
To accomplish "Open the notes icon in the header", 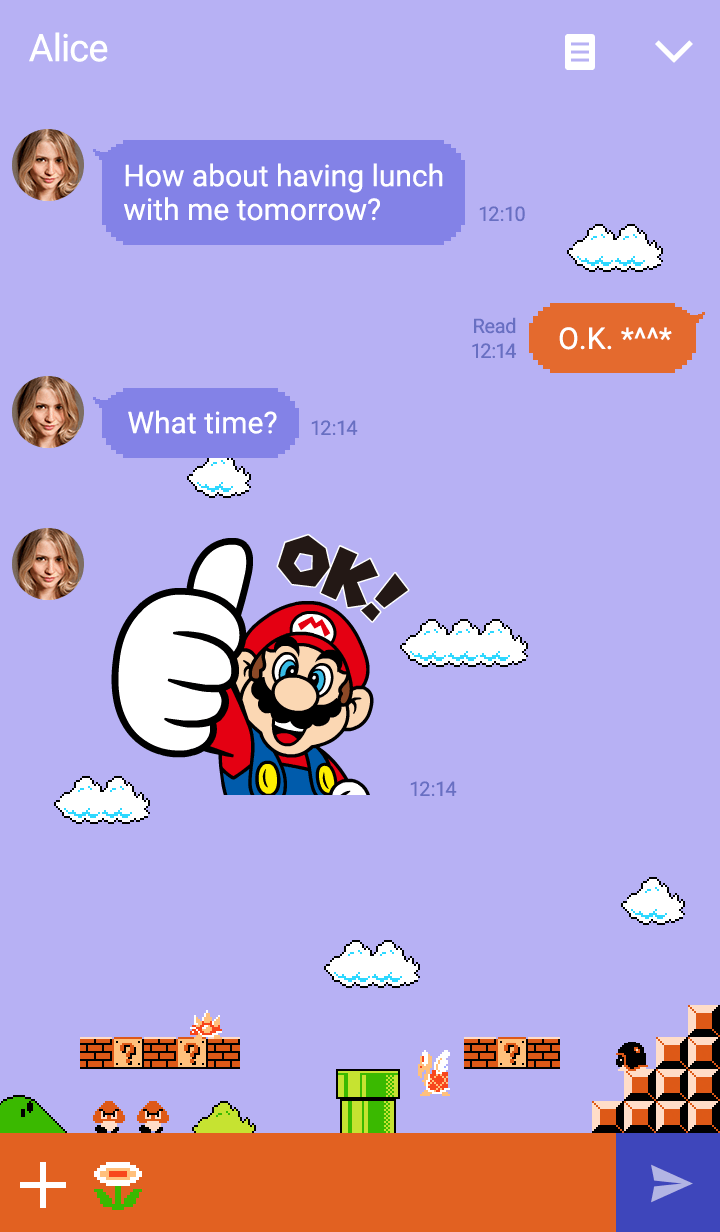I will point(580,52).
